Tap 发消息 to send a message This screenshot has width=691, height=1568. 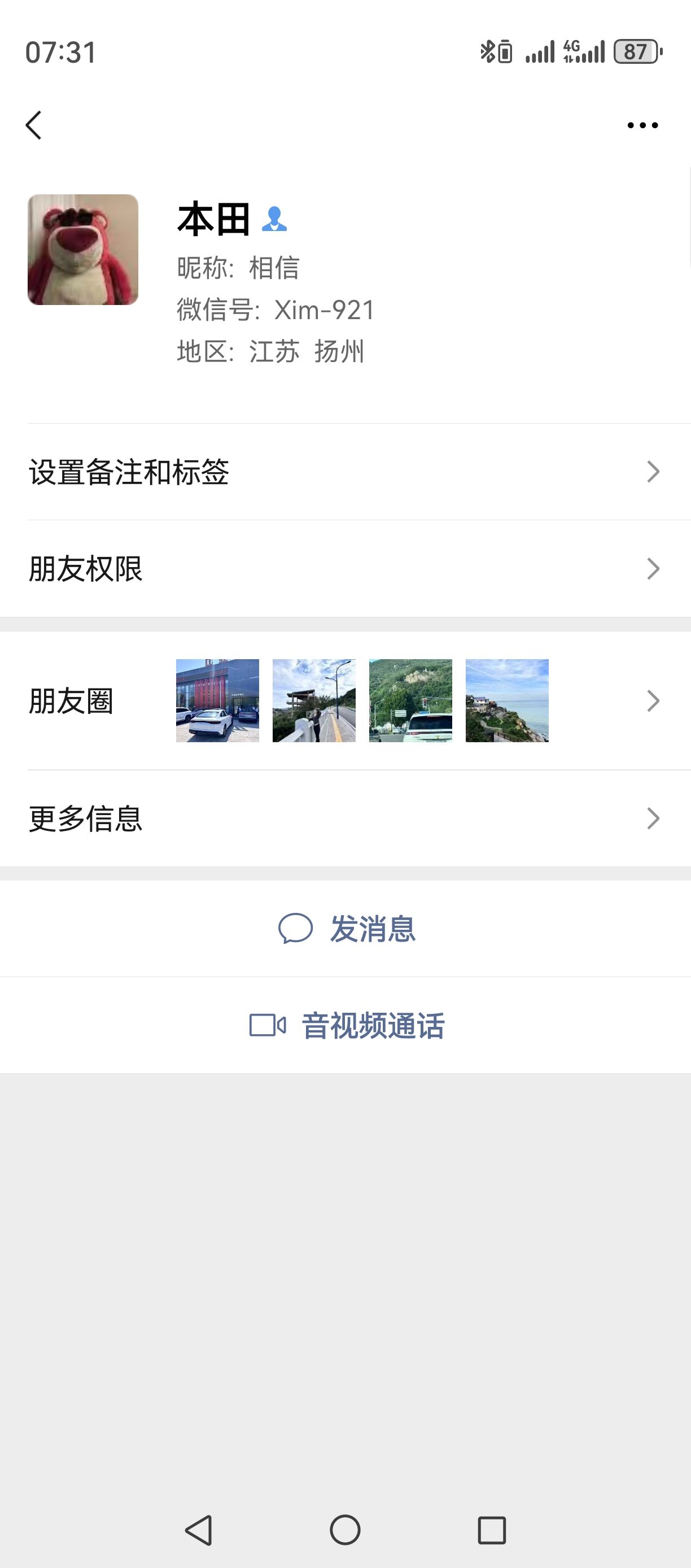coord(345,929)
